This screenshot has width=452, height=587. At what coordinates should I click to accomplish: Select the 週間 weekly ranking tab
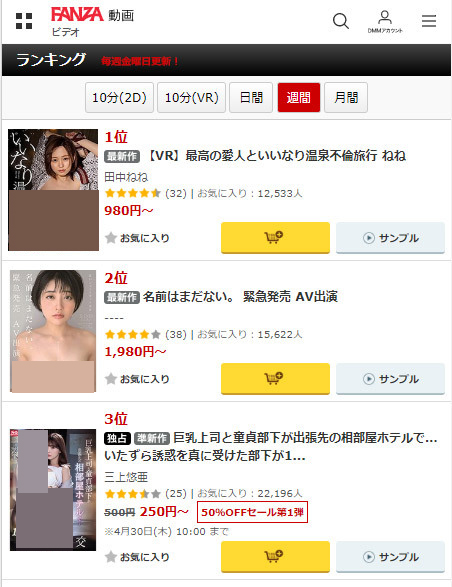coord(299,98)
